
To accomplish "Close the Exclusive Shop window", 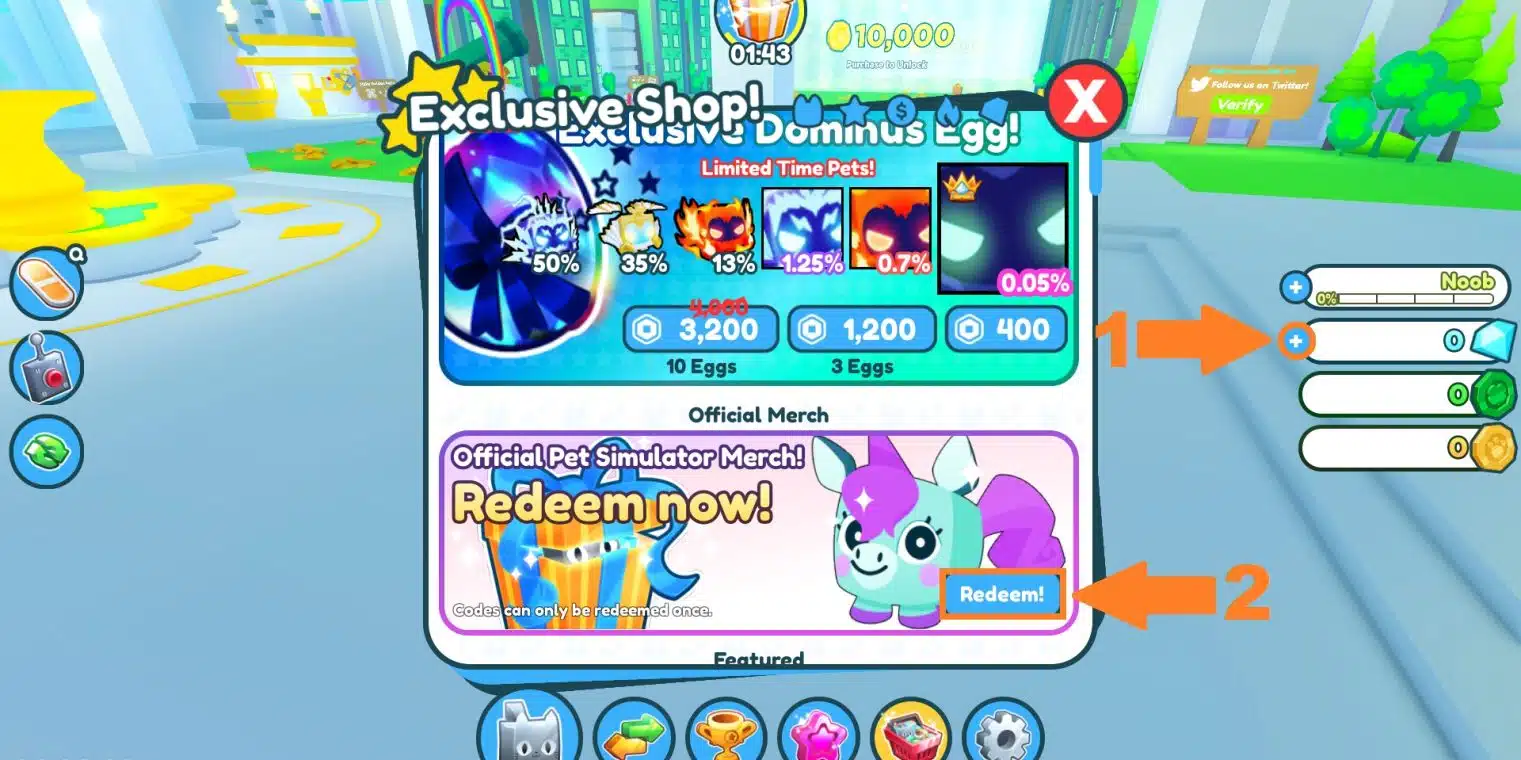I will pyautogui.click(x=1086, y=101).
